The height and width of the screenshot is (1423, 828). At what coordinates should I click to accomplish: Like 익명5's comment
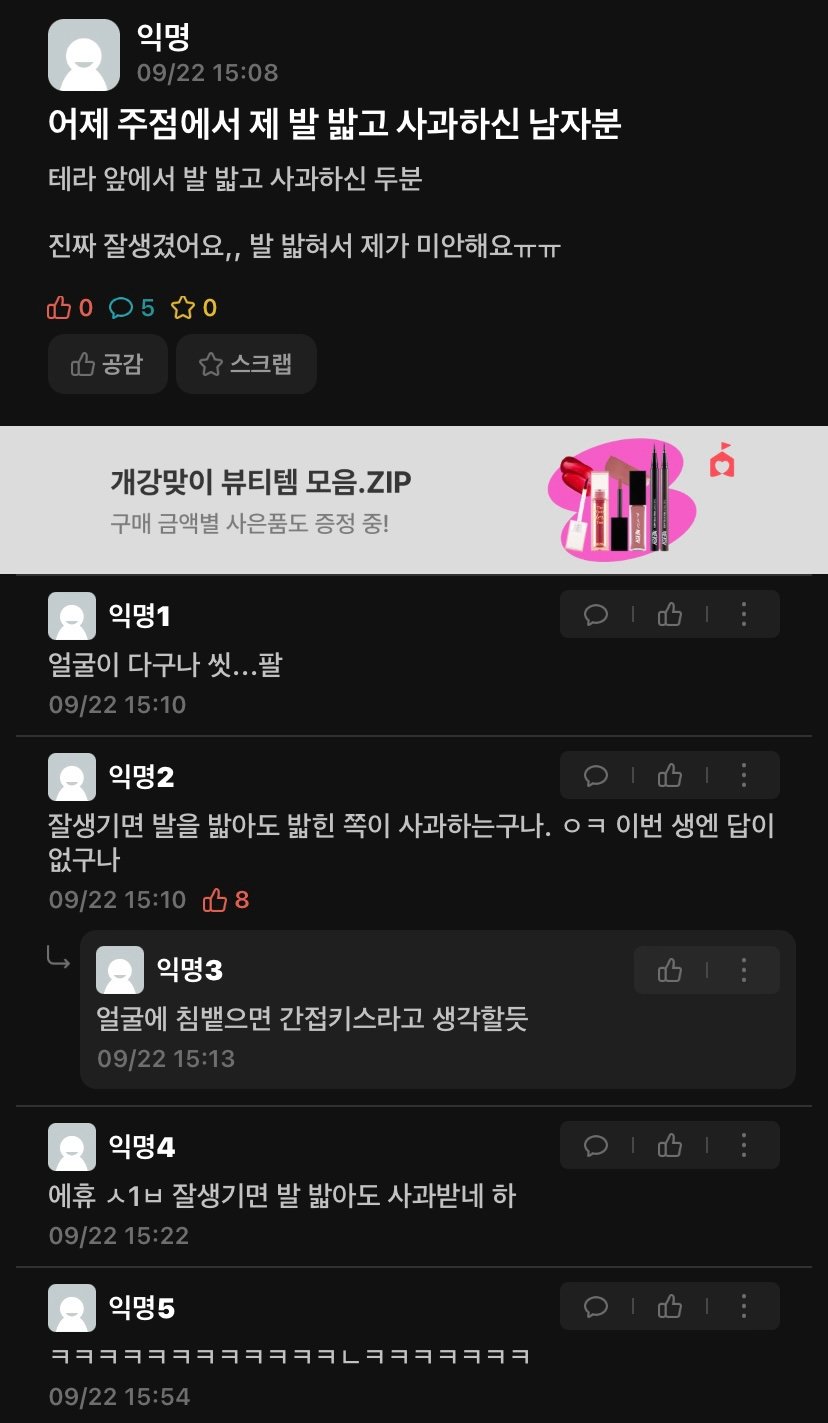(670, 1306)
